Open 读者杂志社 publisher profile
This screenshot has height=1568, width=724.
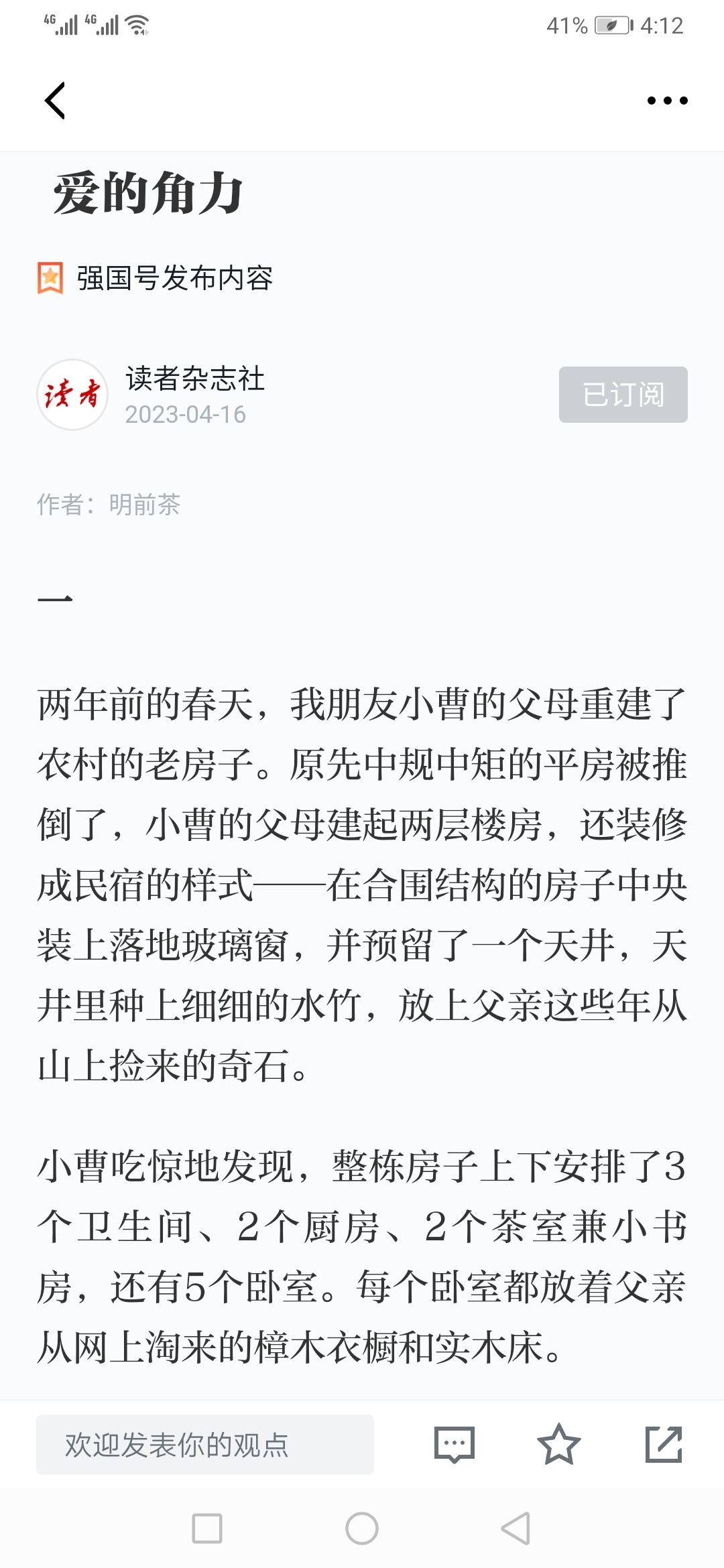tap(195, 379)
